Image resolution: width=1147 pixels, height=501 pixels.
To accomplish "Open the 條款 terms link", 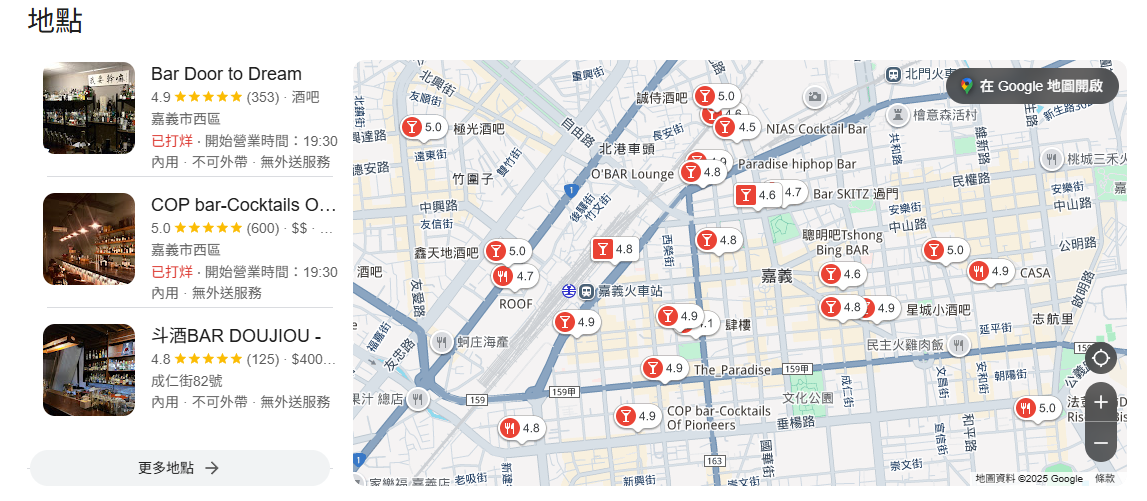I will (1105, 479).
